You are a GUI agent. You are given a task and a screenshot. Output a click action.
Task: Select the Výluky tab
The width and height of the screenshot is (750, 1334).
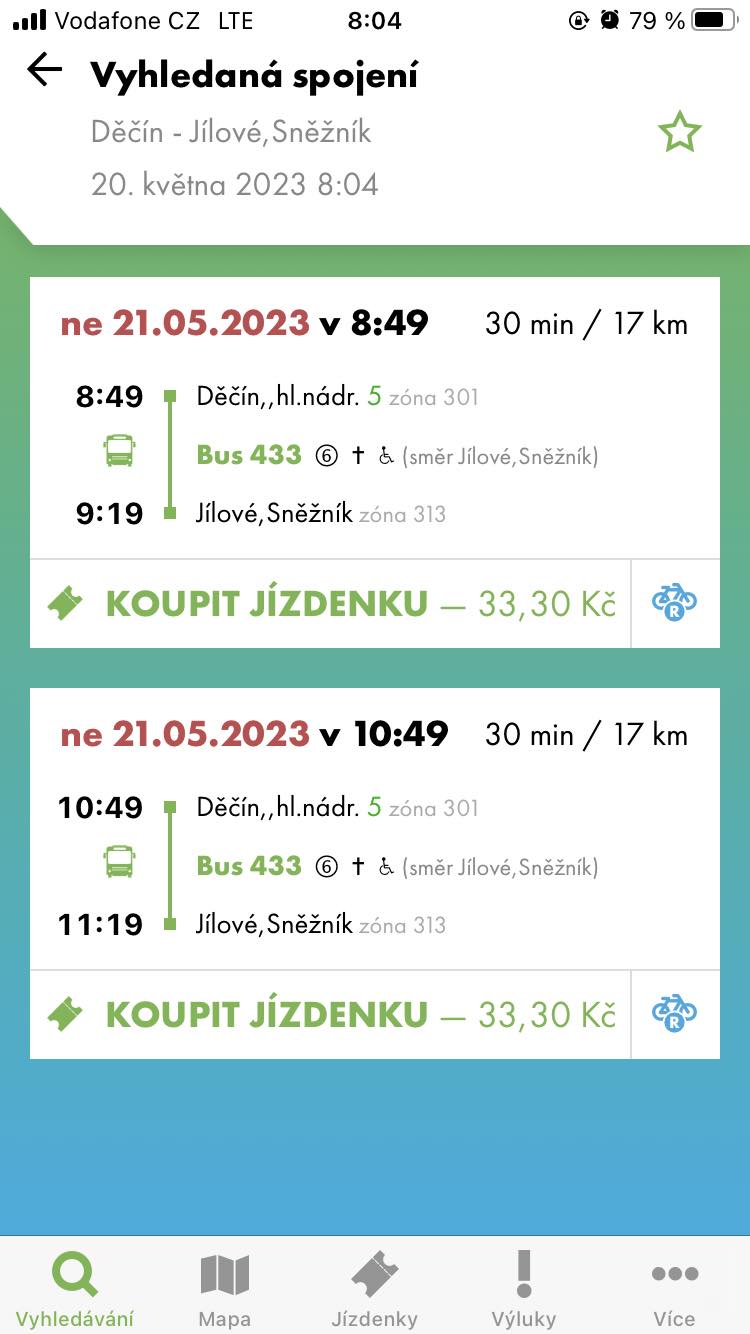(524, 1288)
